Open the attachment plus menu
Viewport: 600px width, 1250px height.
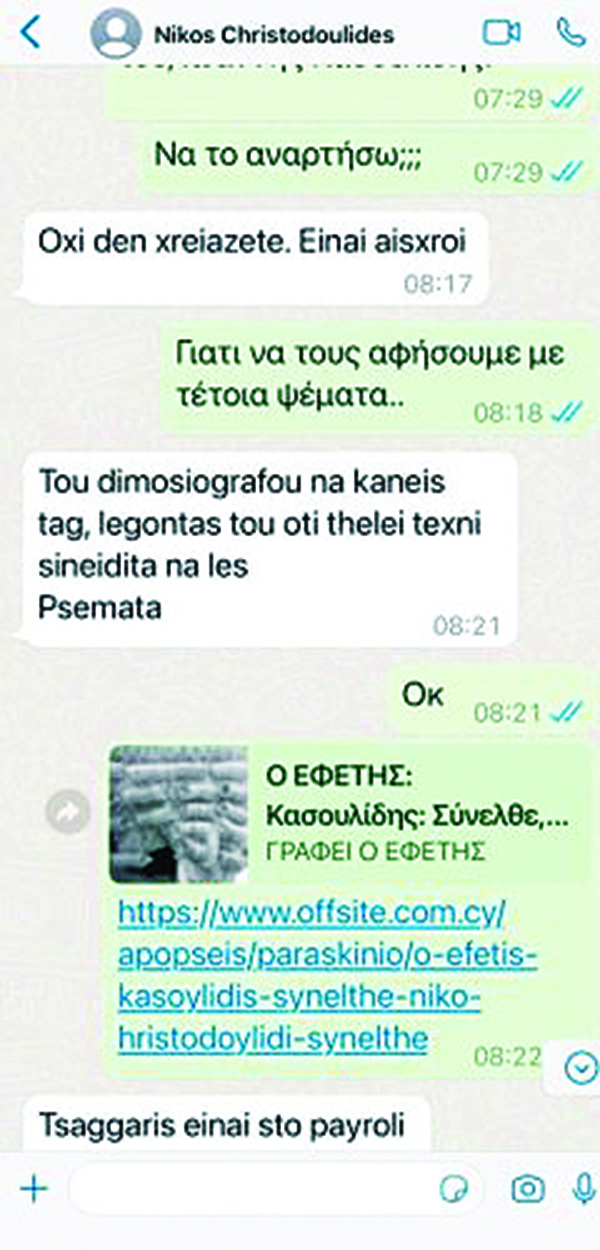35,1188
